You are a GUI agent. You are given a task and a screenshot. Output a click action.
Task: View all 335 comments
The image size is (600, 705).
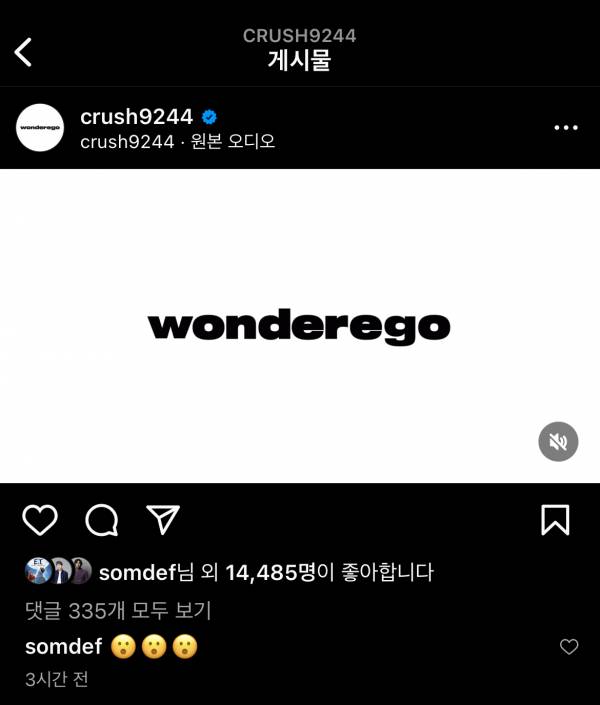[x=118, y=610]
